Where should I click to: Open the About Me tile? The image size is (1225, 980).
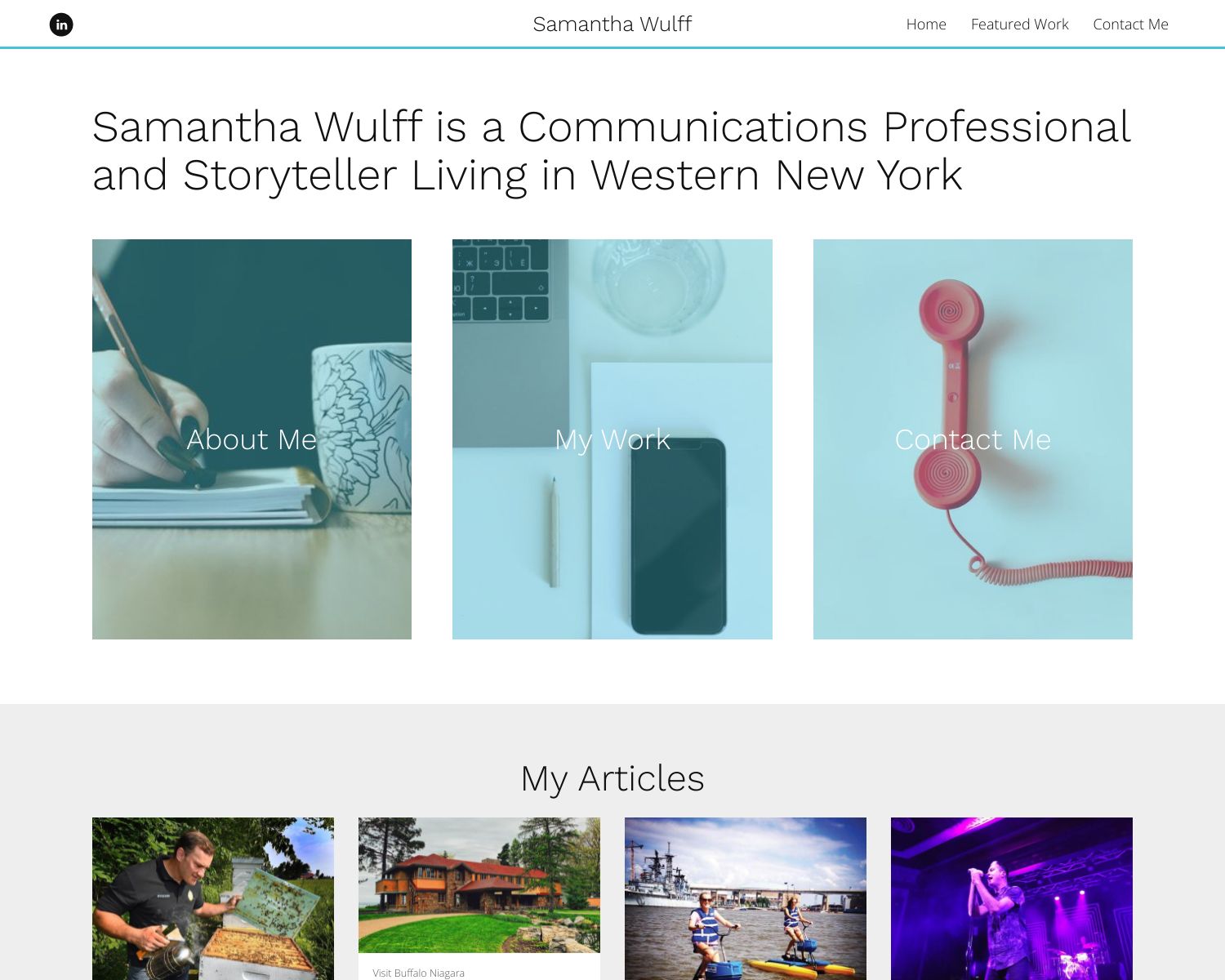(x=252, y=439)
